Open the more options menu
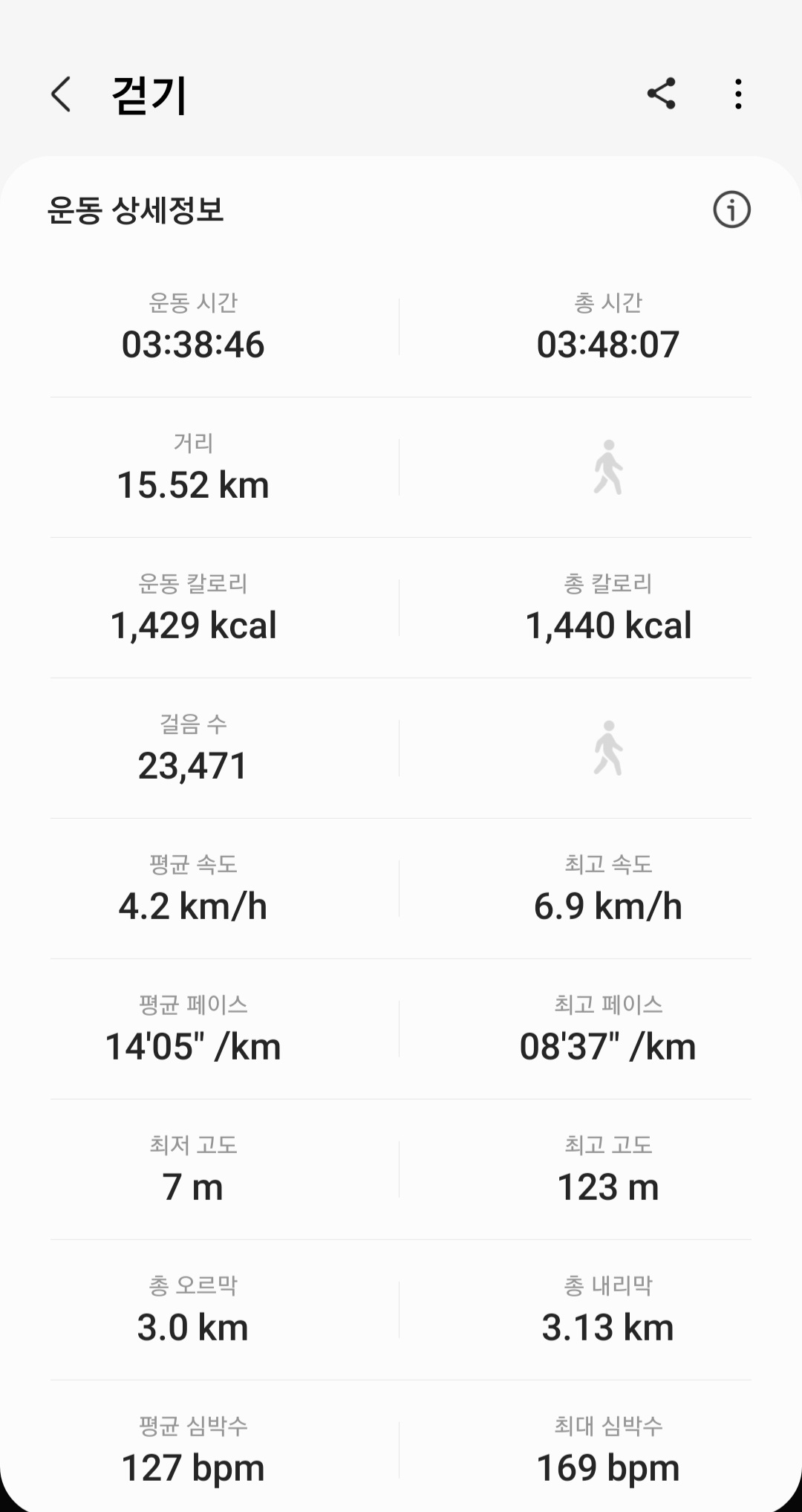The image size is (802, 1512). coord(737,94)
